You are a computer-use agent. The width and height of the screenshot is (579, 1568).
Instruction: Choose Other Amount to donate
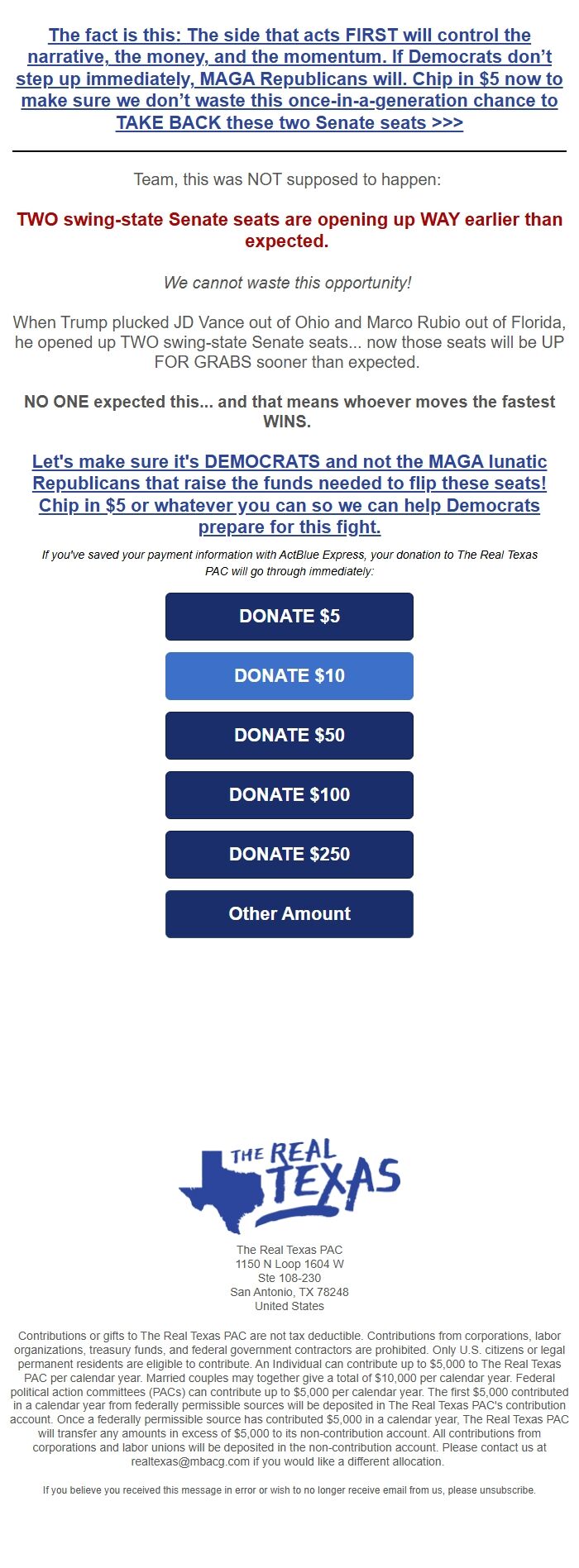[x=289, y=914]
